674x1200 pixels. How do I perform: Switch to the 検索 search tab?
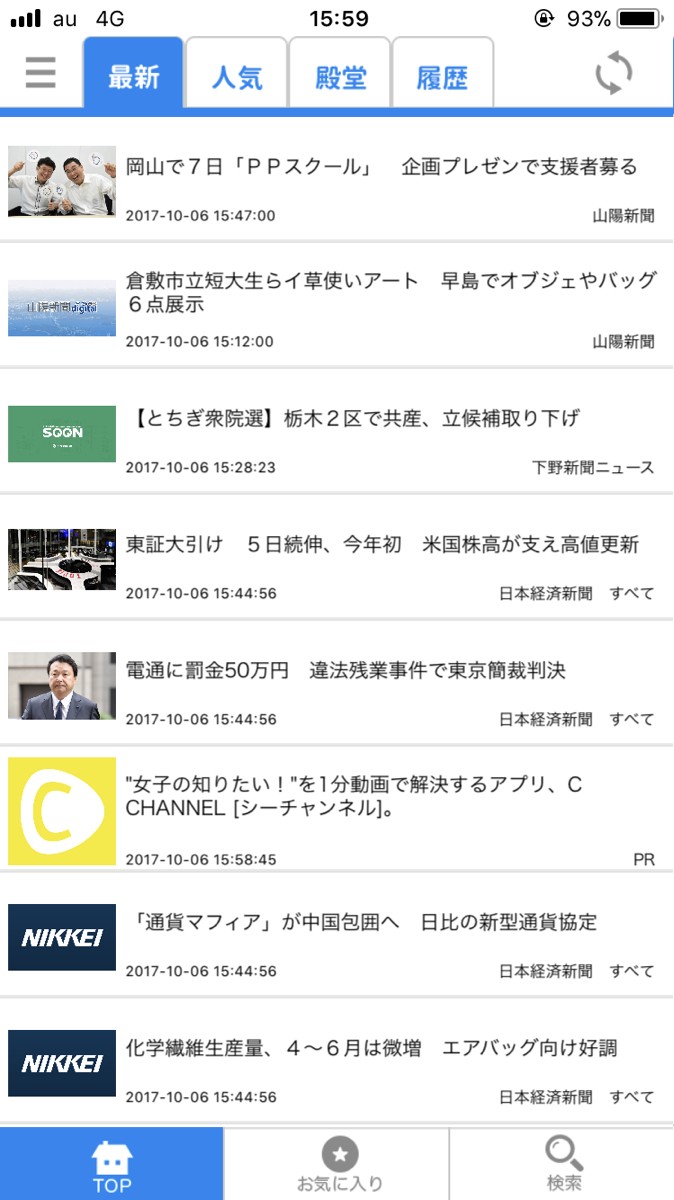point(563,1164)
